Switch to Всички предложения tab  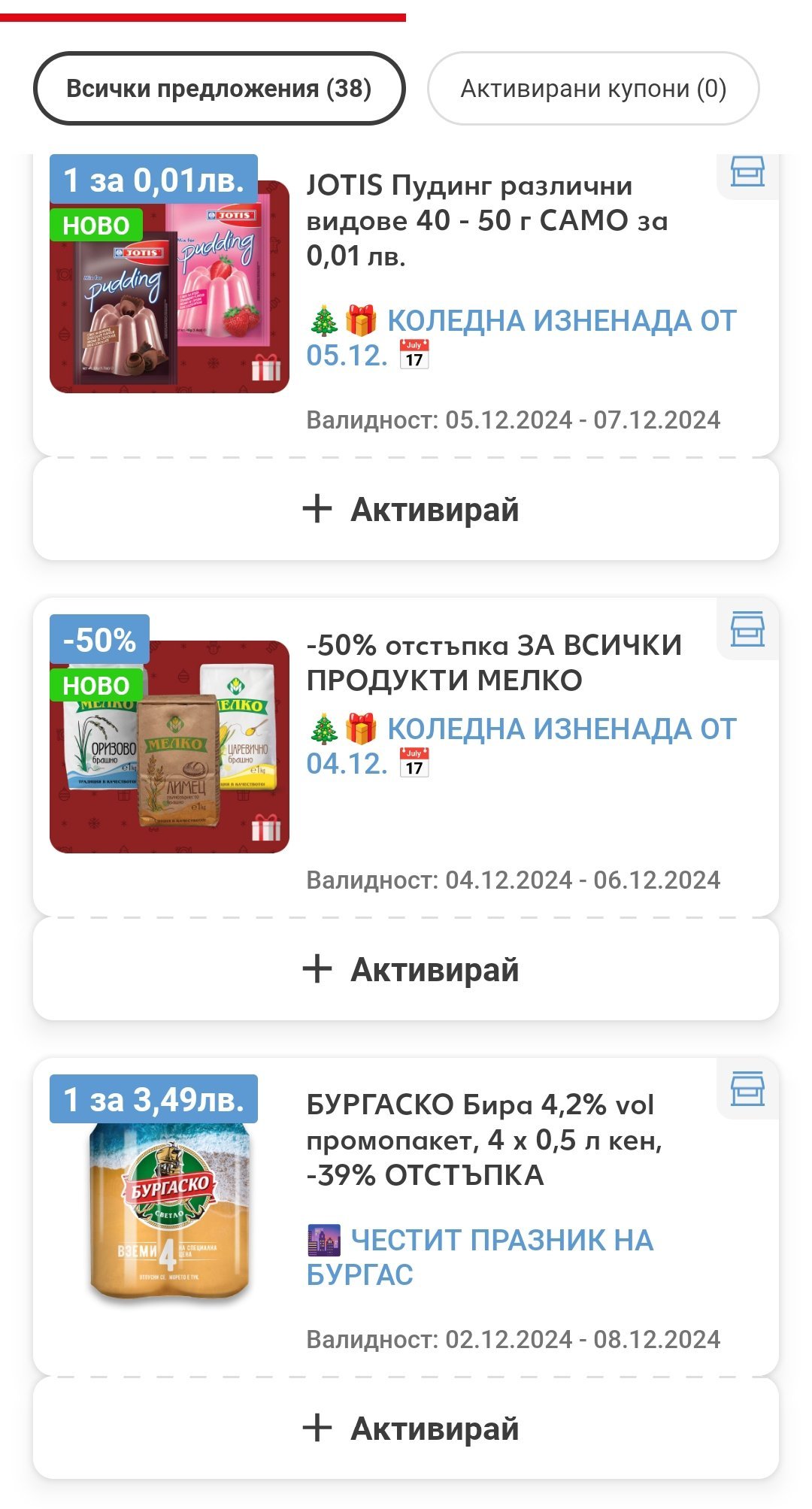[x=219, y=89]
